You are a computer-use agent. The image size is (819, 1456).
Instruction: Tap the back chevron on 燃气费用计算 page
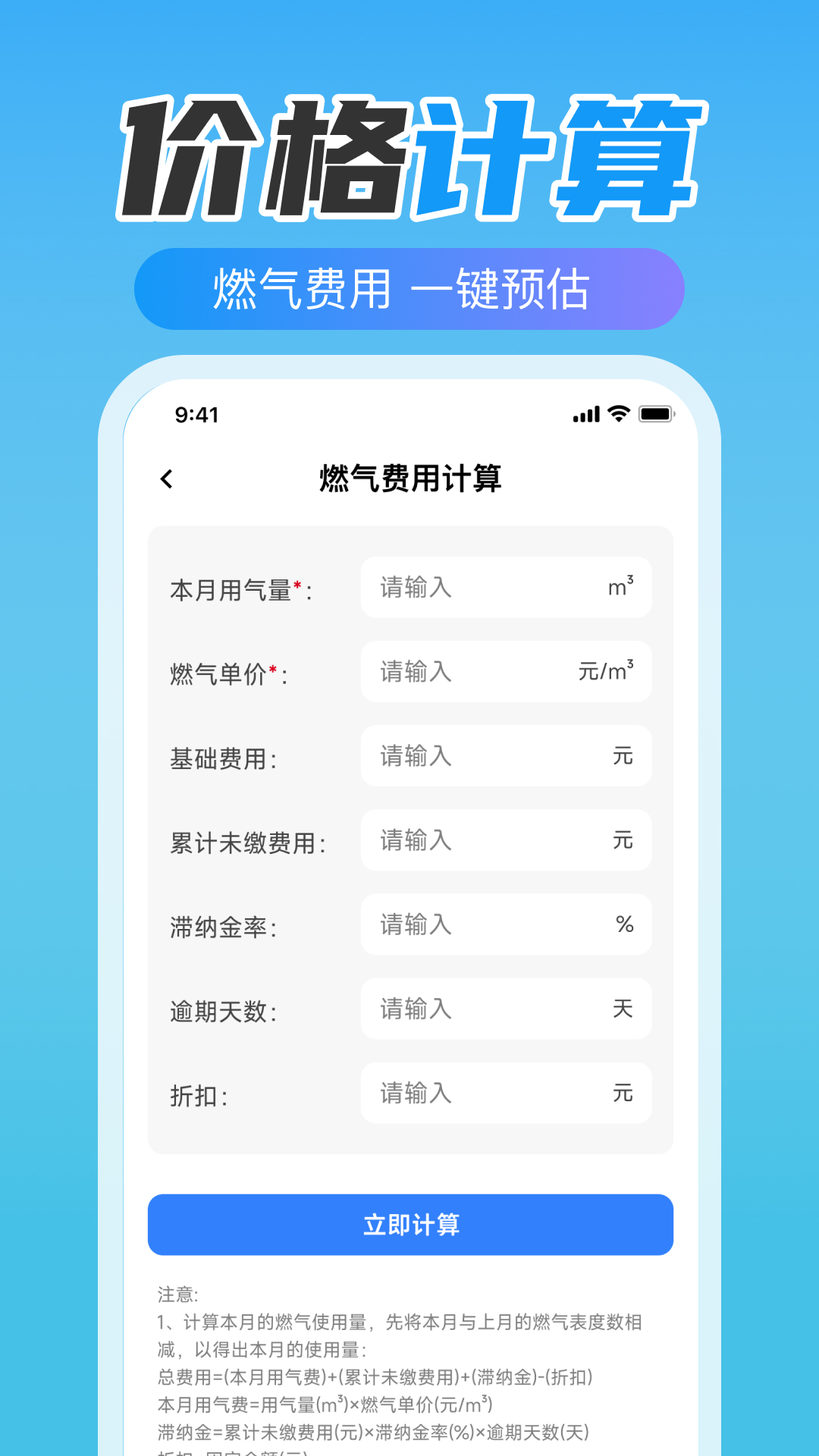tap(166, 479)
